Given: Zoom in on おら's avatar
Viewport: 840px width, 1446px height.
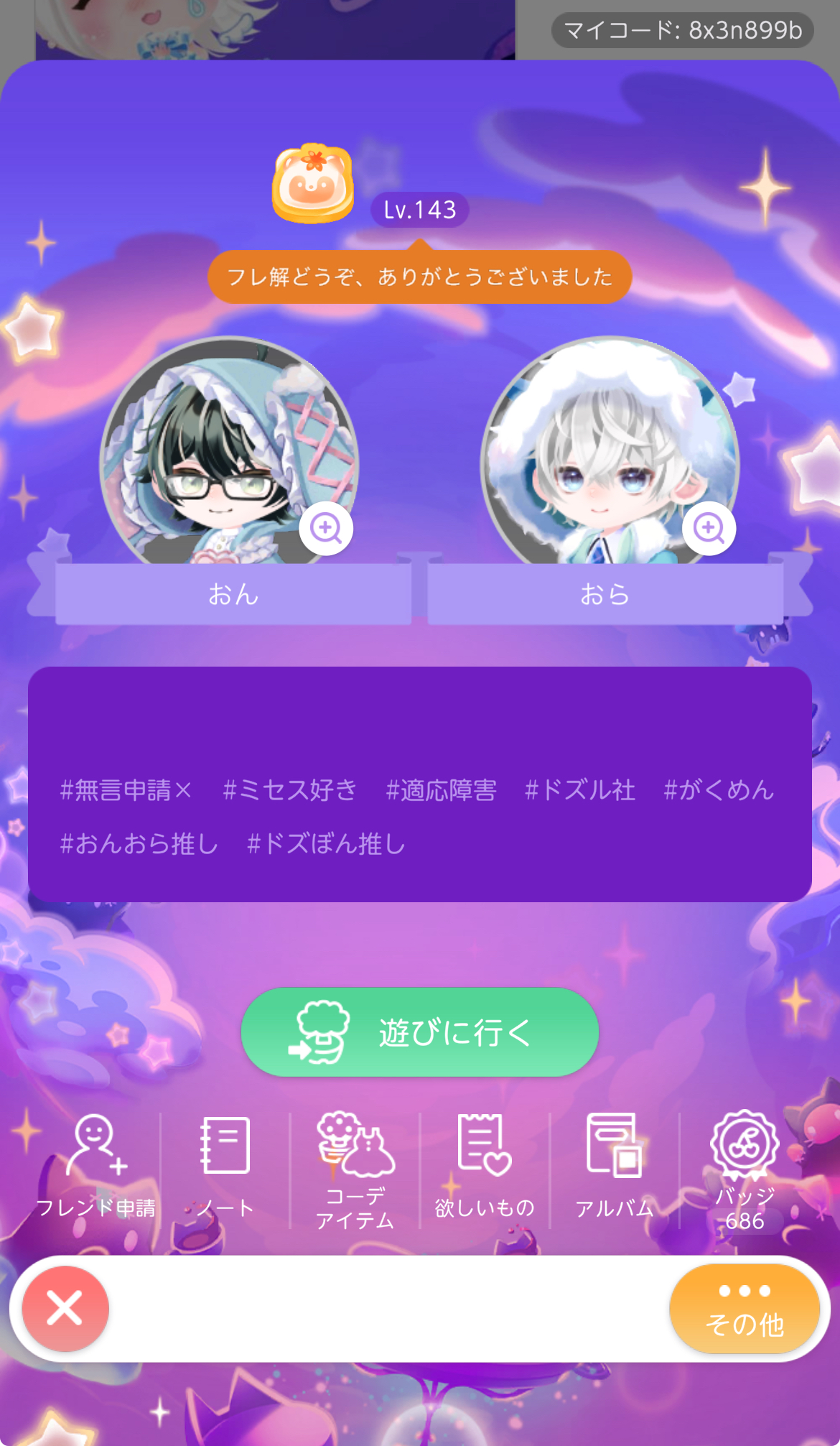Looking at the screenshot, I should click(x=709, y=528).
